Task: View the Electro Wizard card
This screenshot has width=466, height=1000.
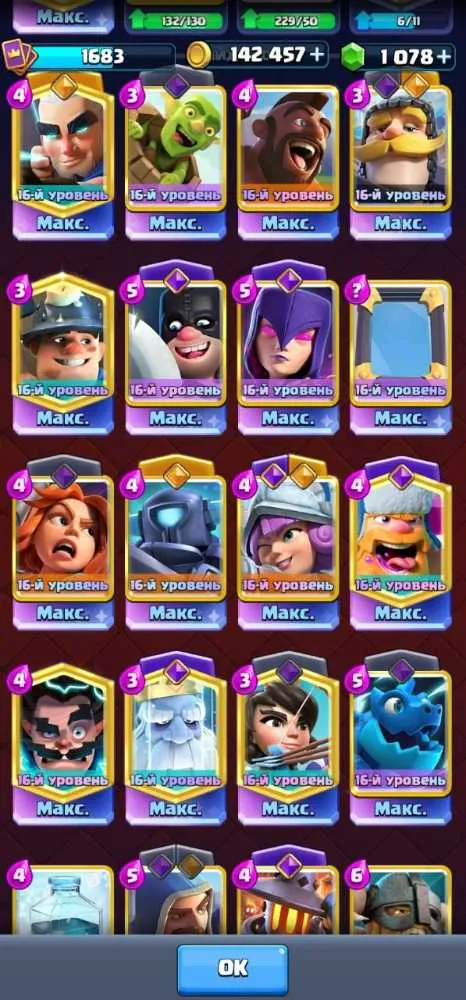Action: pos(62,741)
